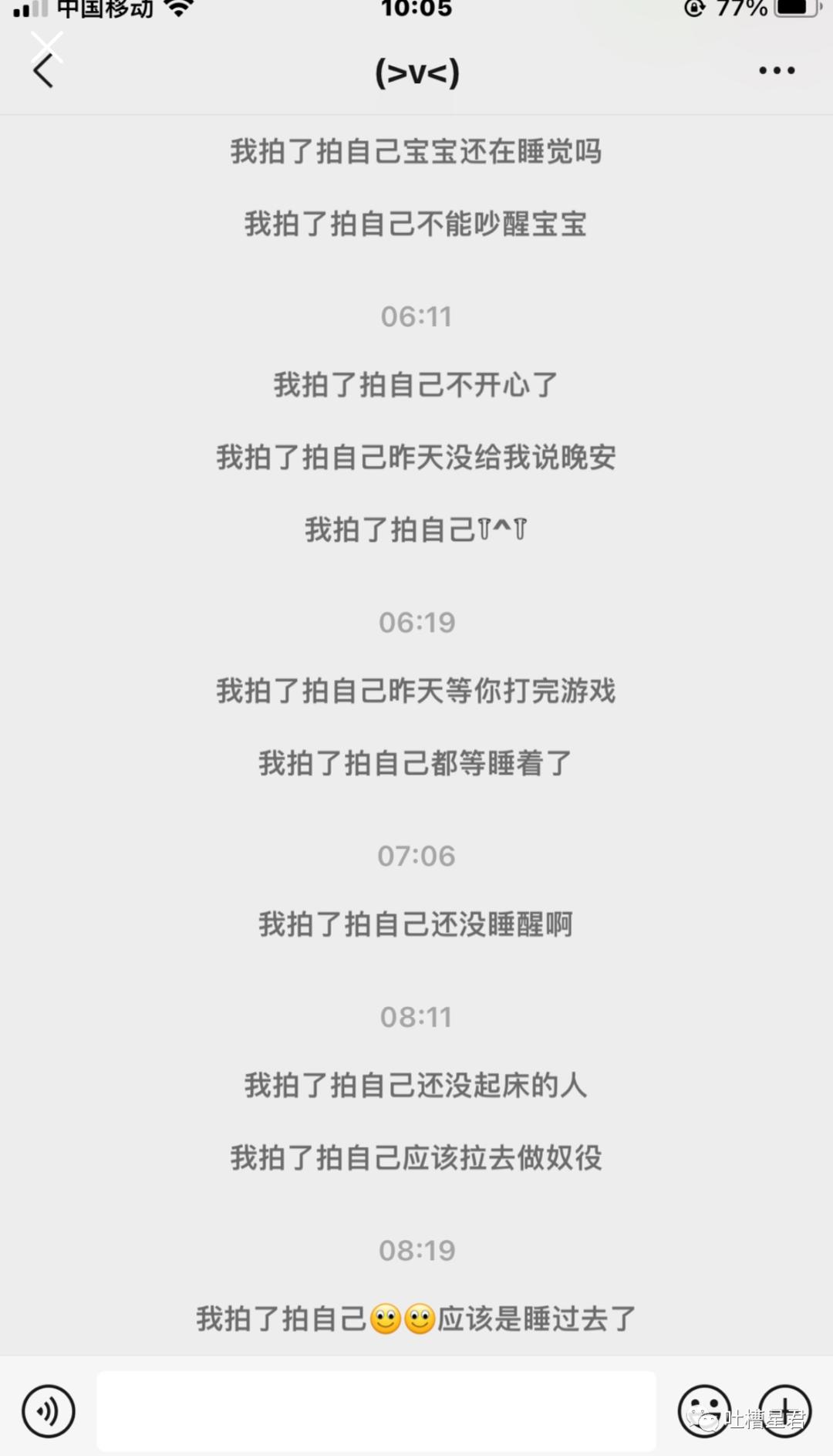The image size is (833, 1456).
Task: Tap the 我拍了拍自己都等睡着了 message
Action: point(416,762)
